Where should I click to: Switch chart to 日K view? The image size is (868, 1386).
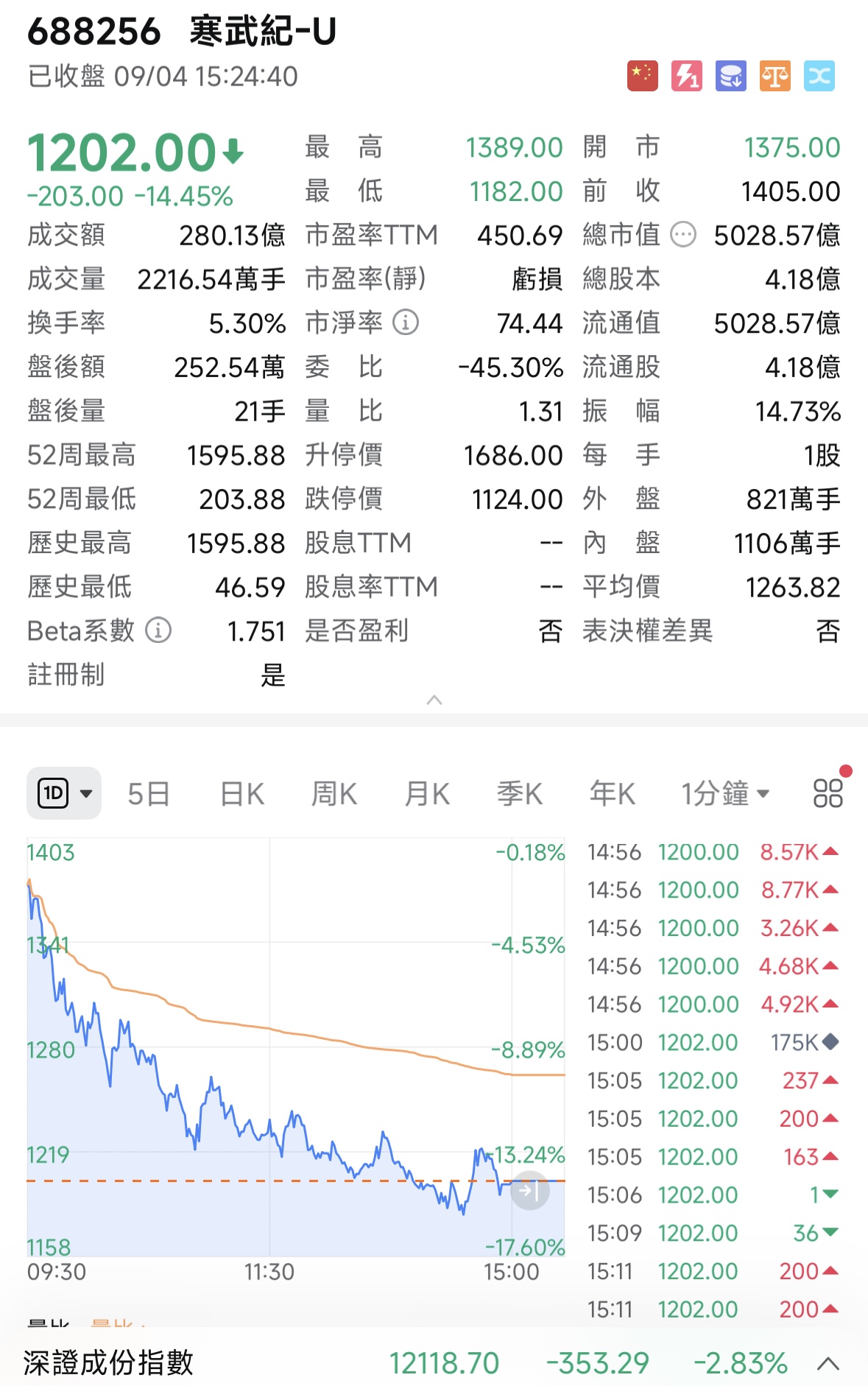coord(242,794)
